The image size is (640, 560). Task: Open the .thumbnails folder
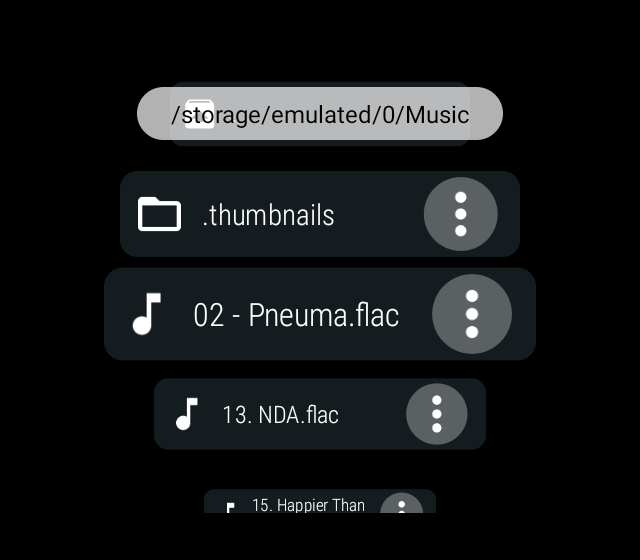(268, 215)
